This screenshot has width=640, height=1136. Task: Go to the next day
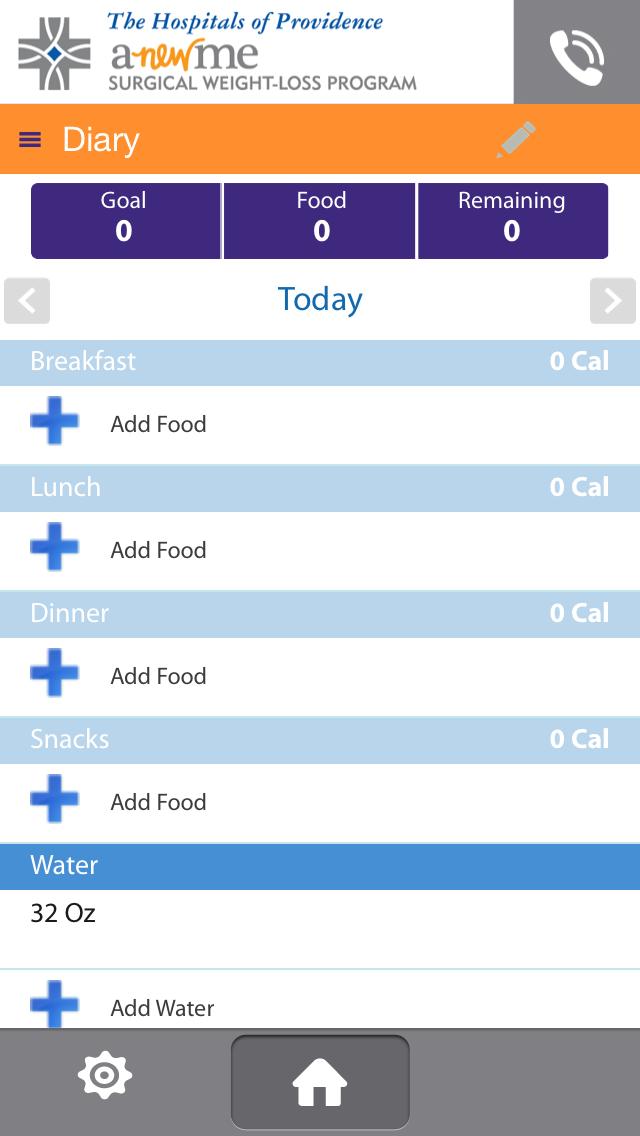click(612, 300)
